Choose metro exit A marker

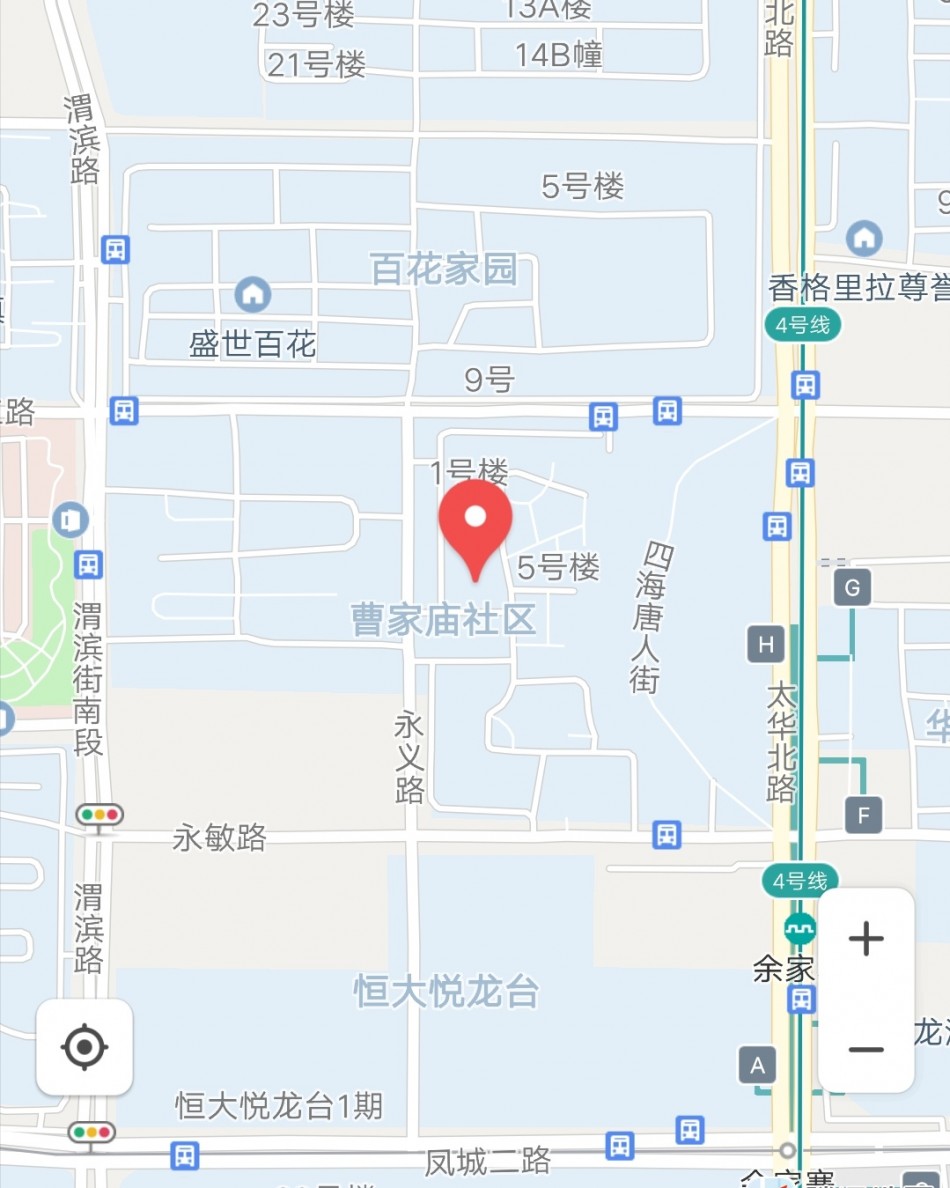point(758,1065)
